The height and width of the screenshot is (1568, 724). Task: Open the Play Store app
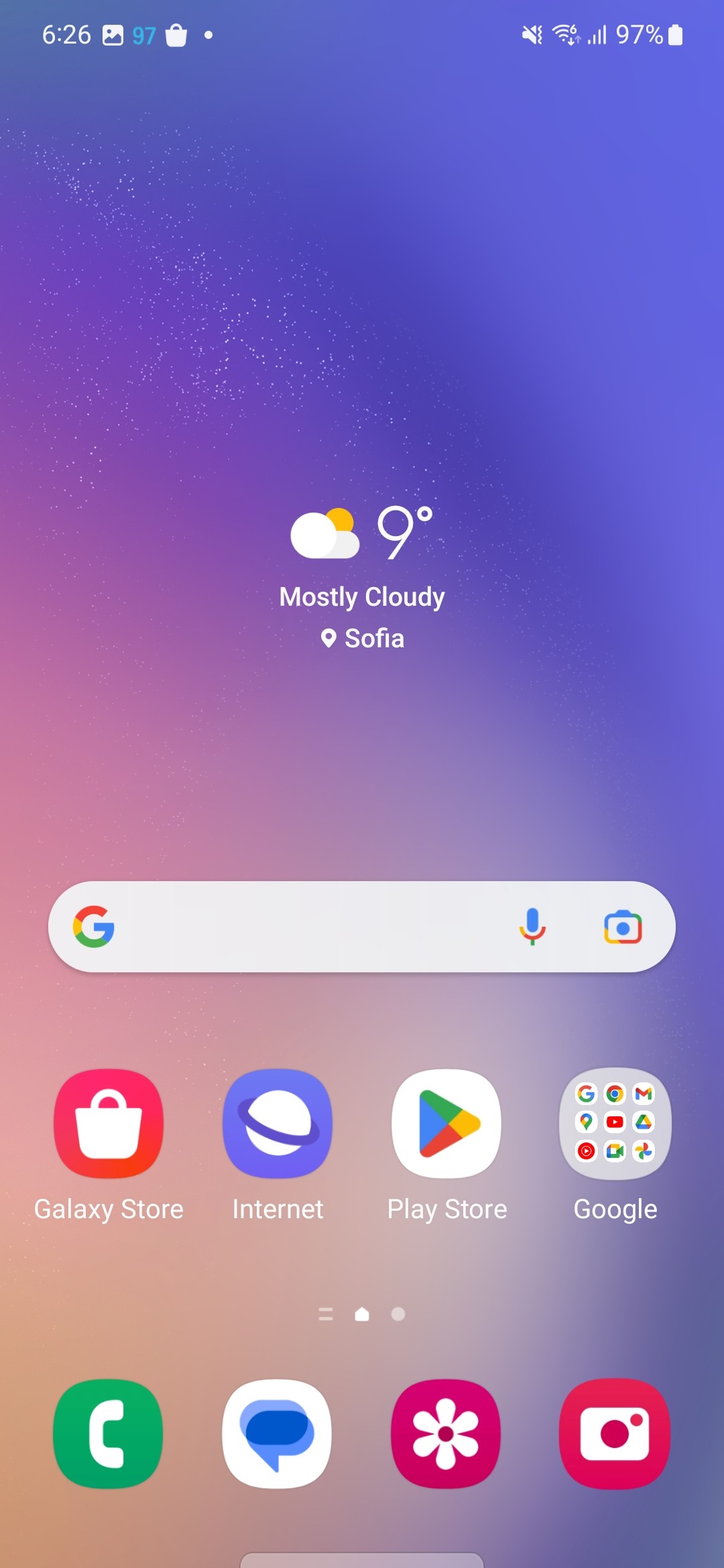[x=446, y=1124]
